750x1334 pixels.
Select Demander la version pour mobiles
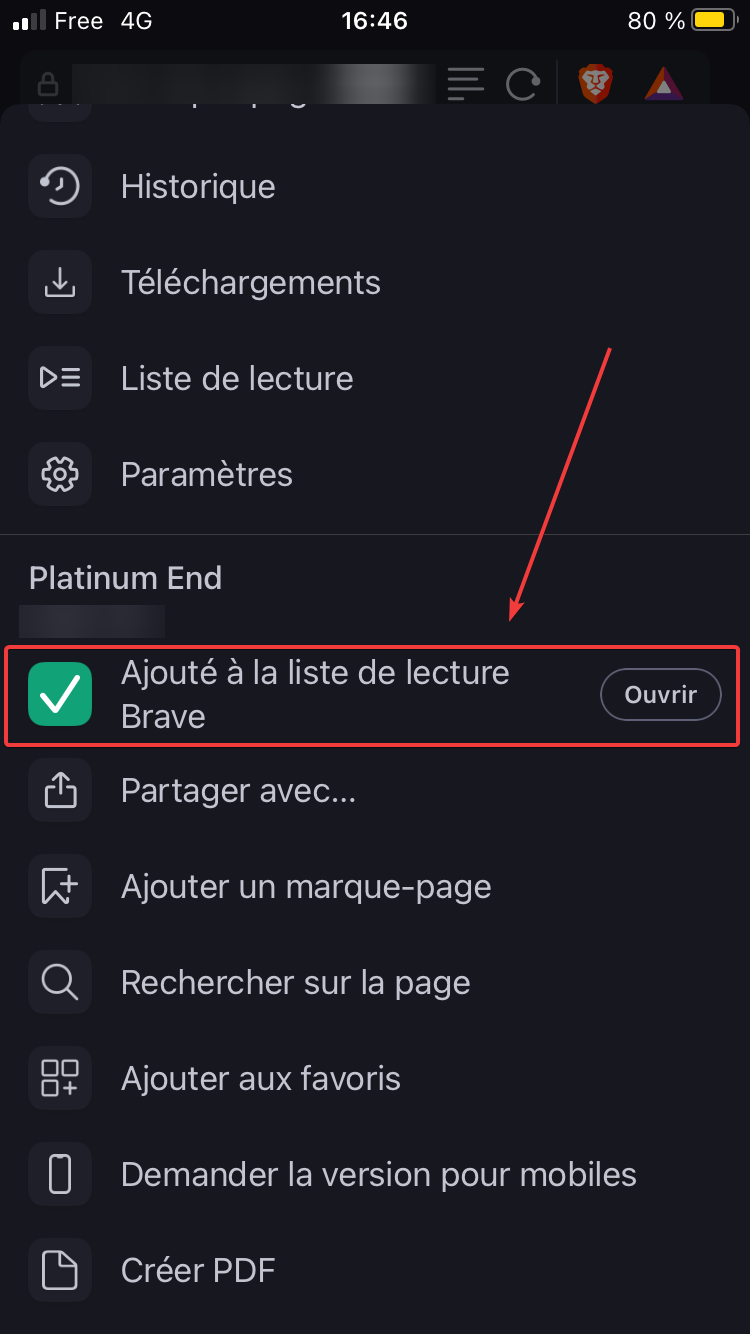(378, 1175)
